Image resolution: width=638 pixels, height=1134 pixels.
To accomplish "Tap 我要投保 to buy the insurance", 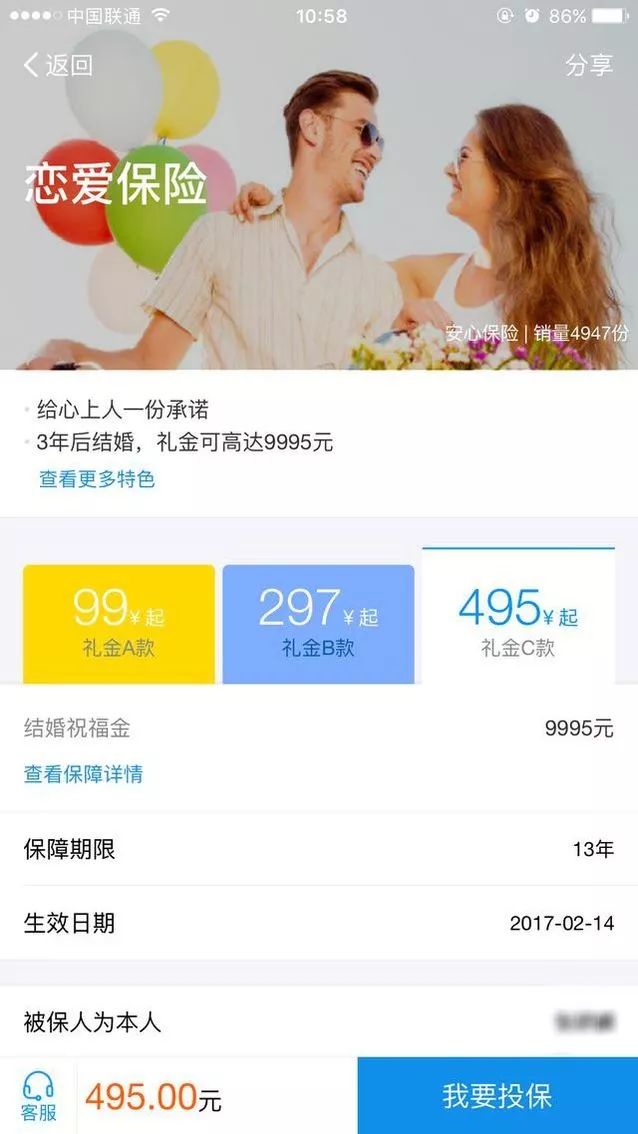I will (x=498, y=1096).
